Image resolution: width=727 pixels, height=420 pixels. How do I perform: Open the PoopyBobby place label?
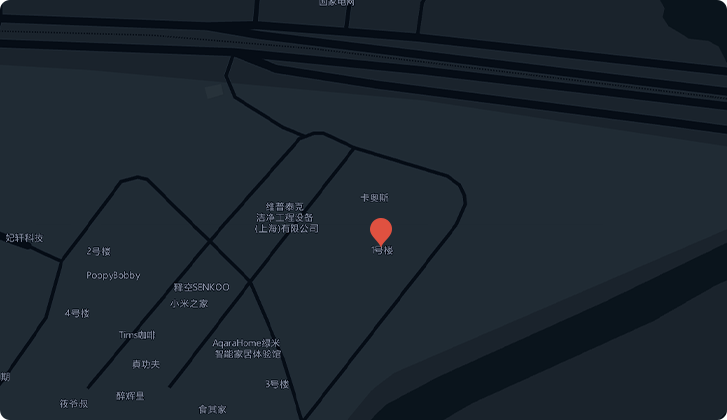[x=113, y=275]
